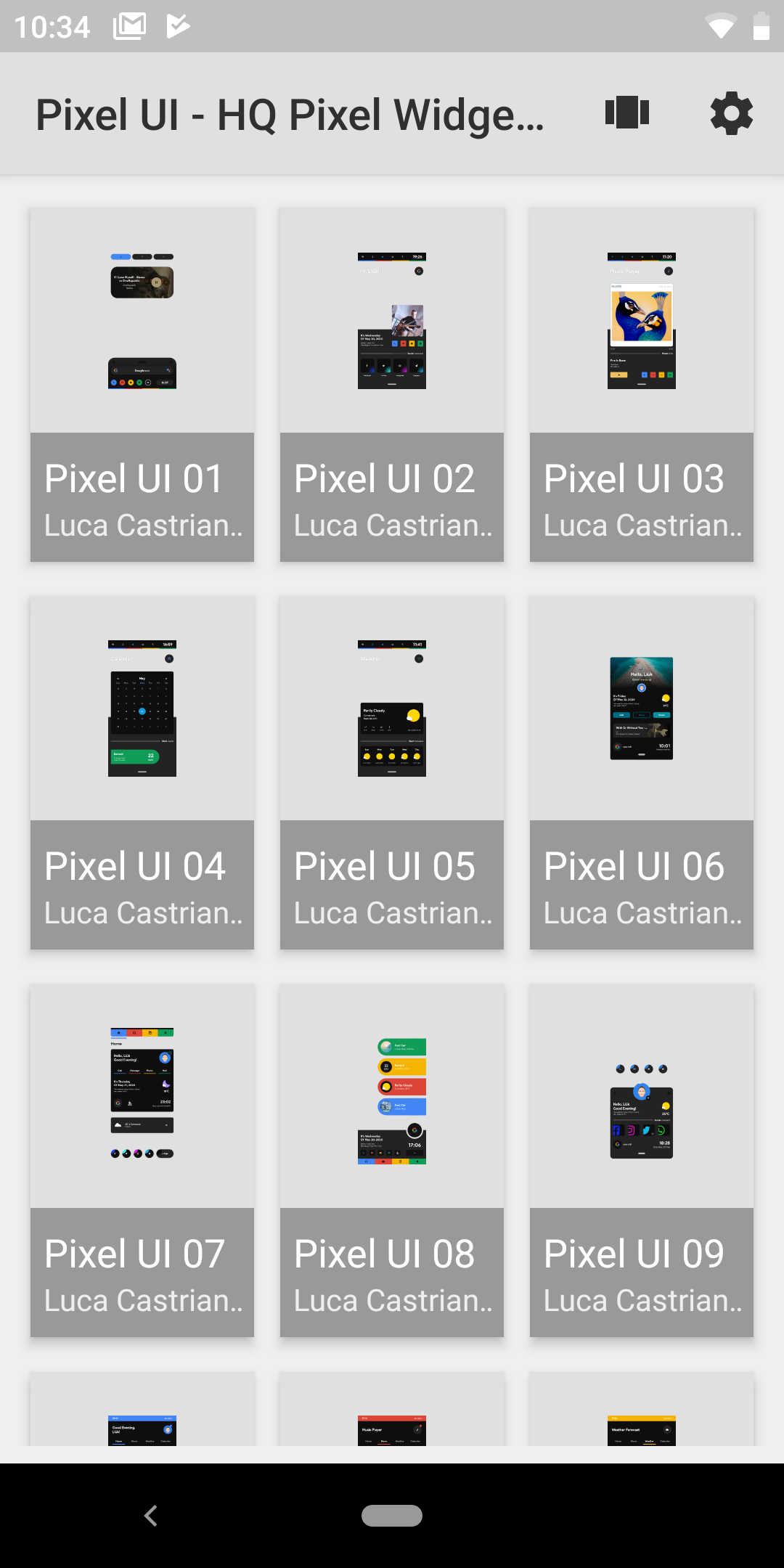This screenshot has width=784, height=1568.
Task: Open Pixel UI 05 weather widget
Action: (x=392, y=773)
